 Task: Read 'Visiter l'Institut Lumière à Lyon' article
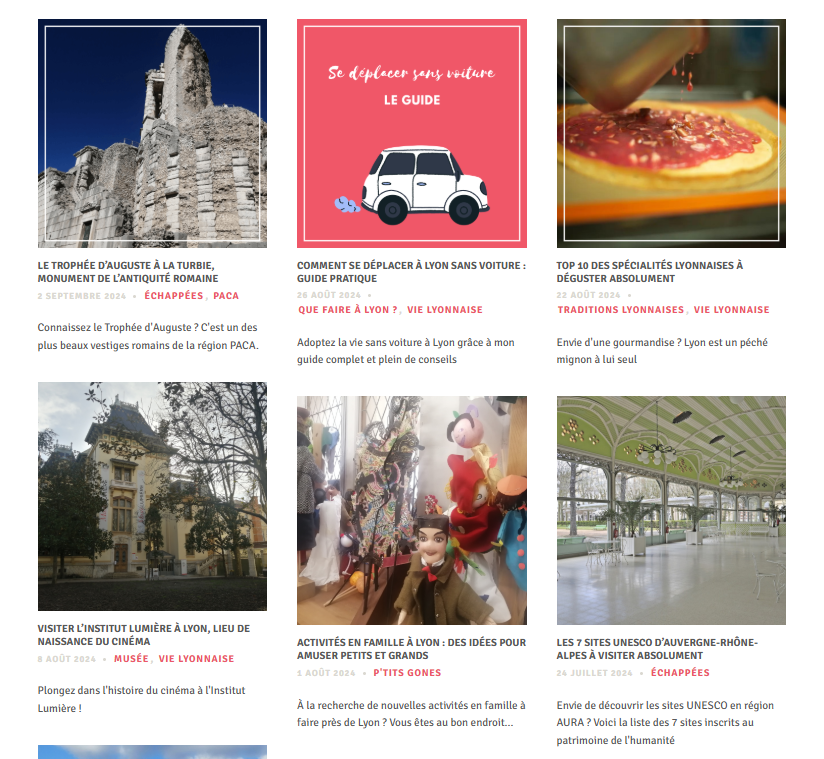143,635
